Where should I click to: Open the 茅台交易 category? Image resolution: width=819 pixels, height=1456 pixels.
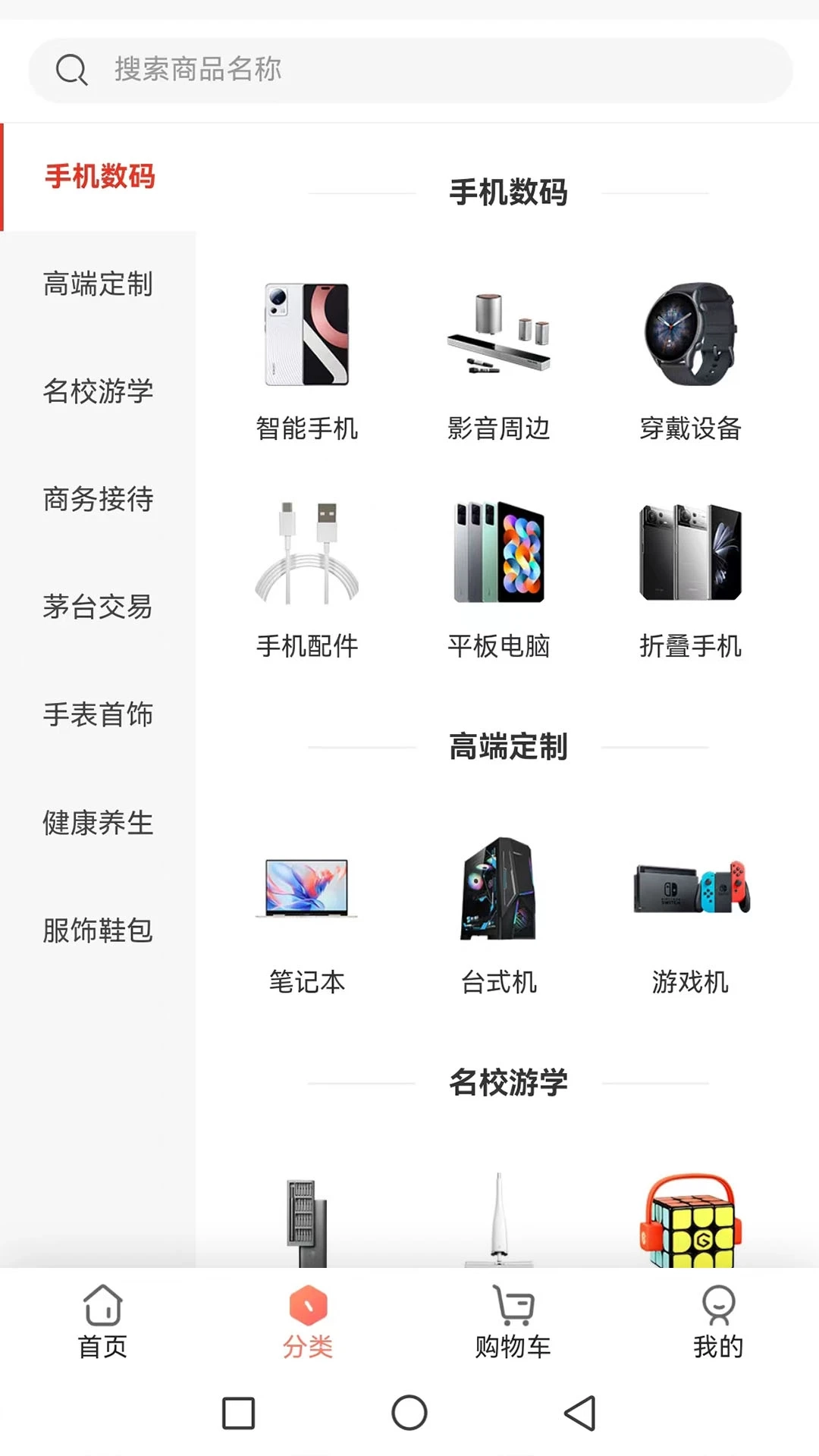pos(99,607)
